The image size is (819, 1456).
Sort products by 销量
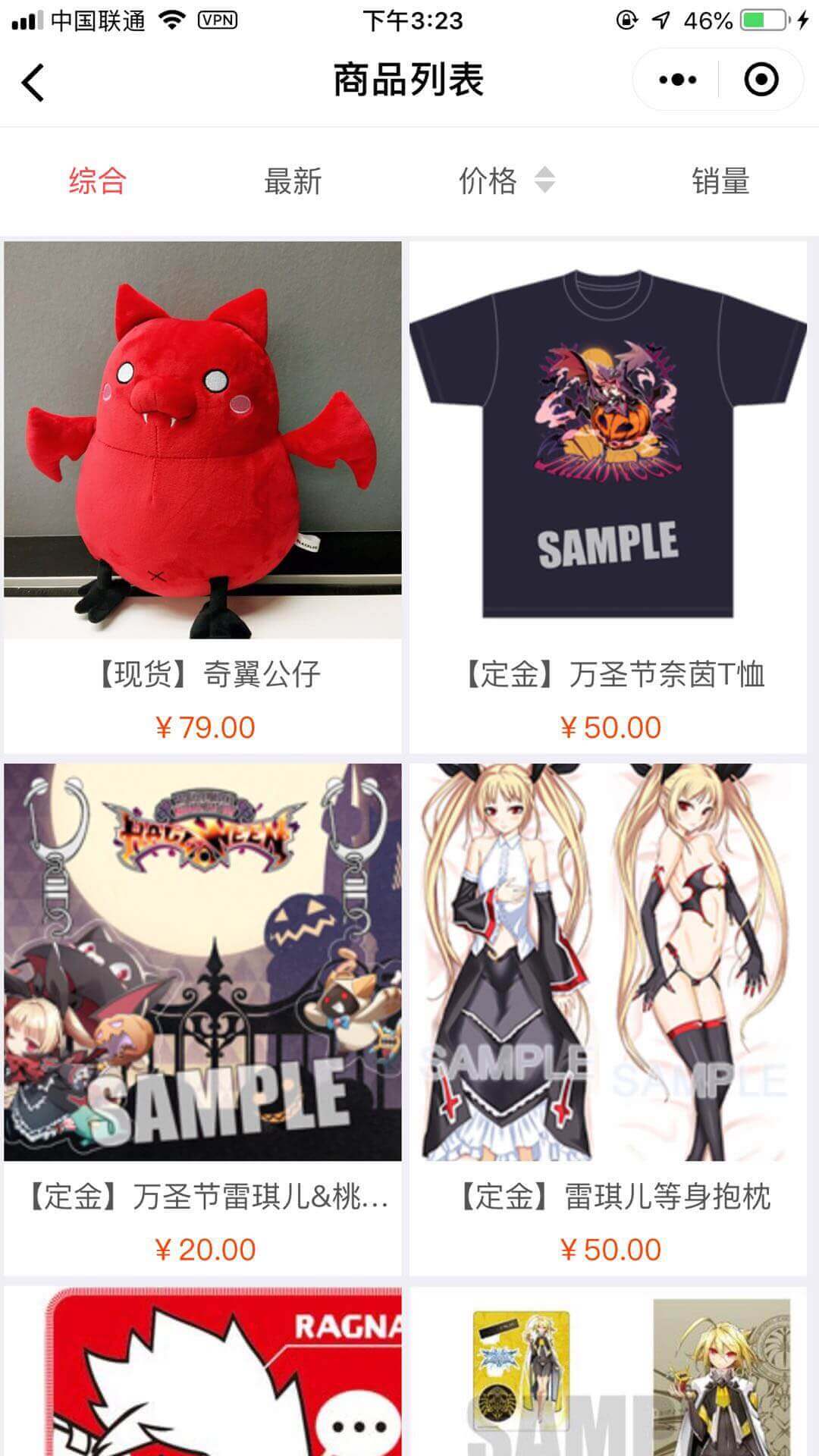click(x=720, y=181)
